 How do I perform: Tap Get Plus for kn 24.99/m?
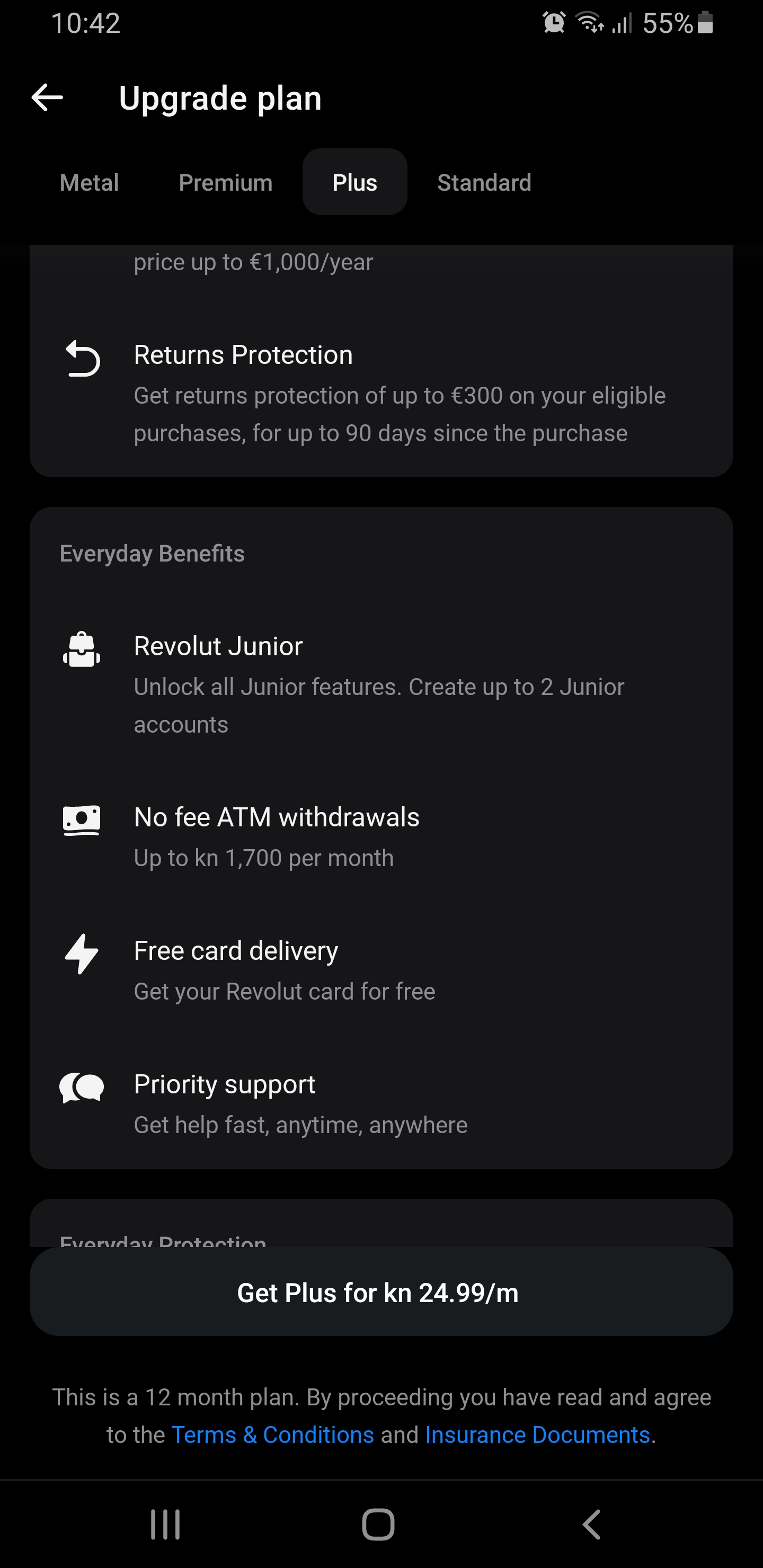pos(381,1292)
